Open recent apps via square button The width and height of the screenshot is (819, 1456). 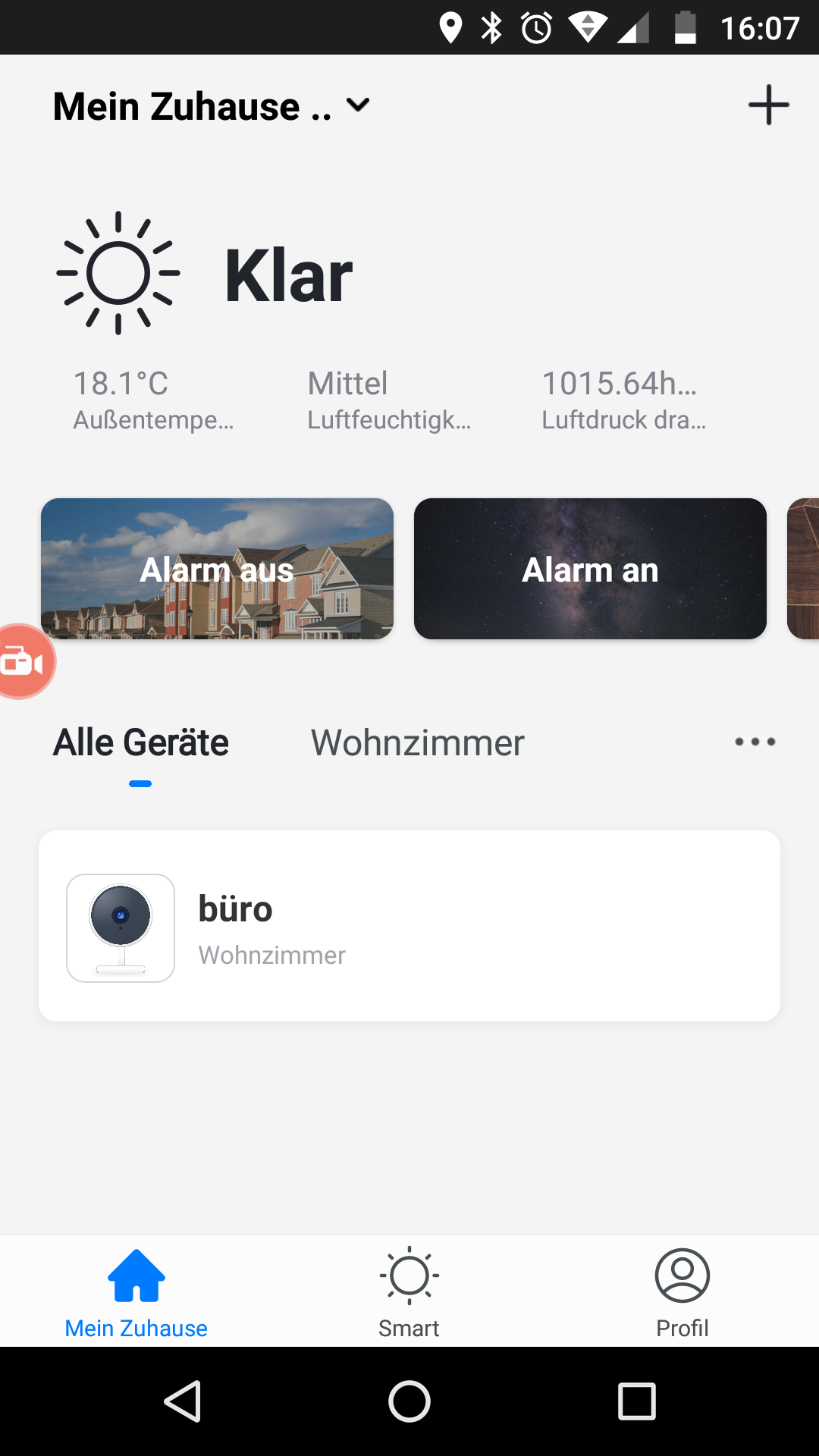pyautogui.click(x=637, y=1401)
